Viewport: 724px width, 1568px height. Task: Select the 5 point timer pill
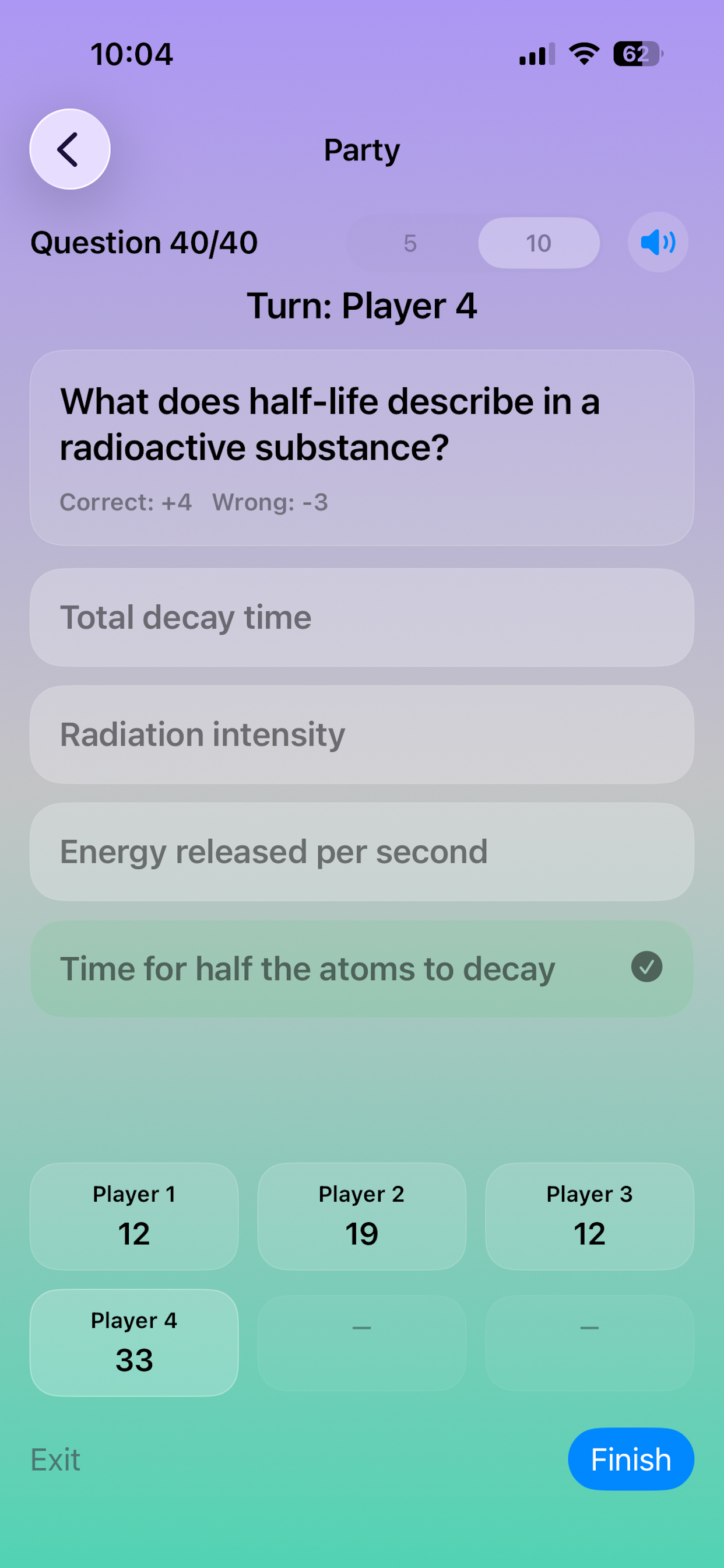409,242
